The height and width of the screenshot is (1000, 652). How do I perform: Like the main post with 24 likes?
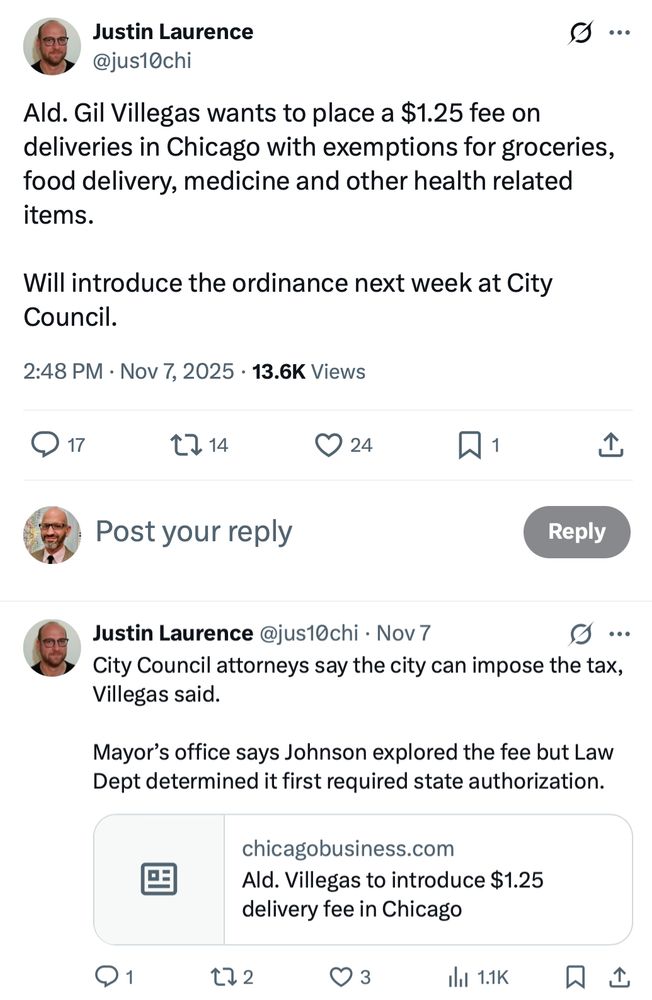[x=329, y=444]
